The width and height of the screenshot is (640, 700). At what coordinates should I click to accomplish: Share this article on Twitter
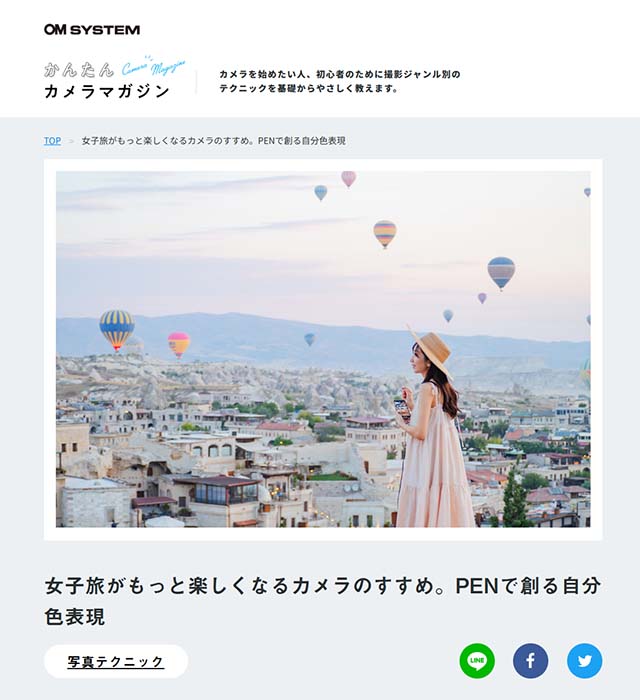(x=585, y=660)
